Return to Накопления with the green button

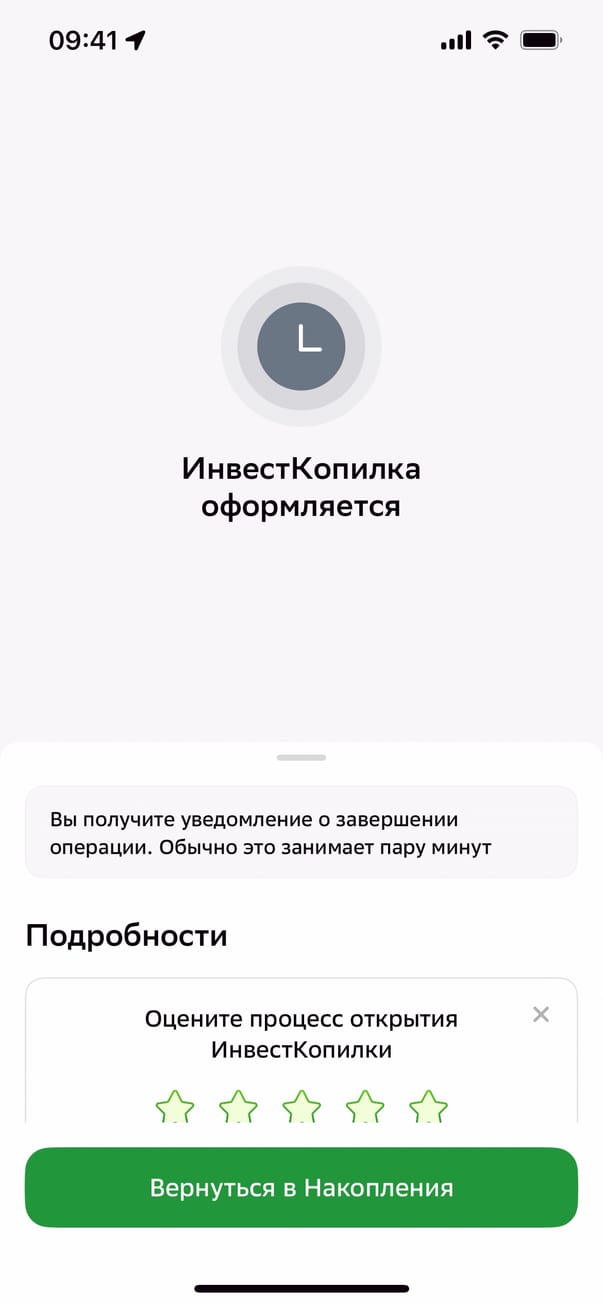pos(301,1187)
